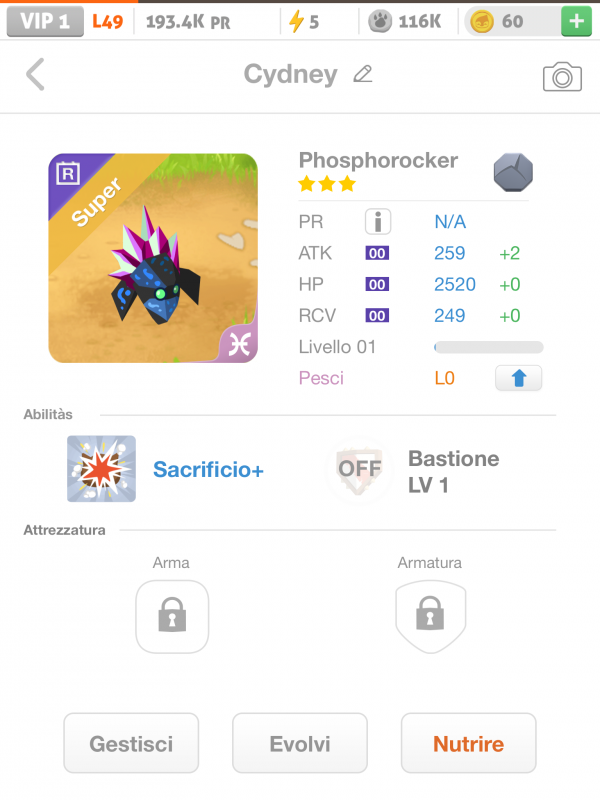Open the PR info icon

click(x=377, y=222)
